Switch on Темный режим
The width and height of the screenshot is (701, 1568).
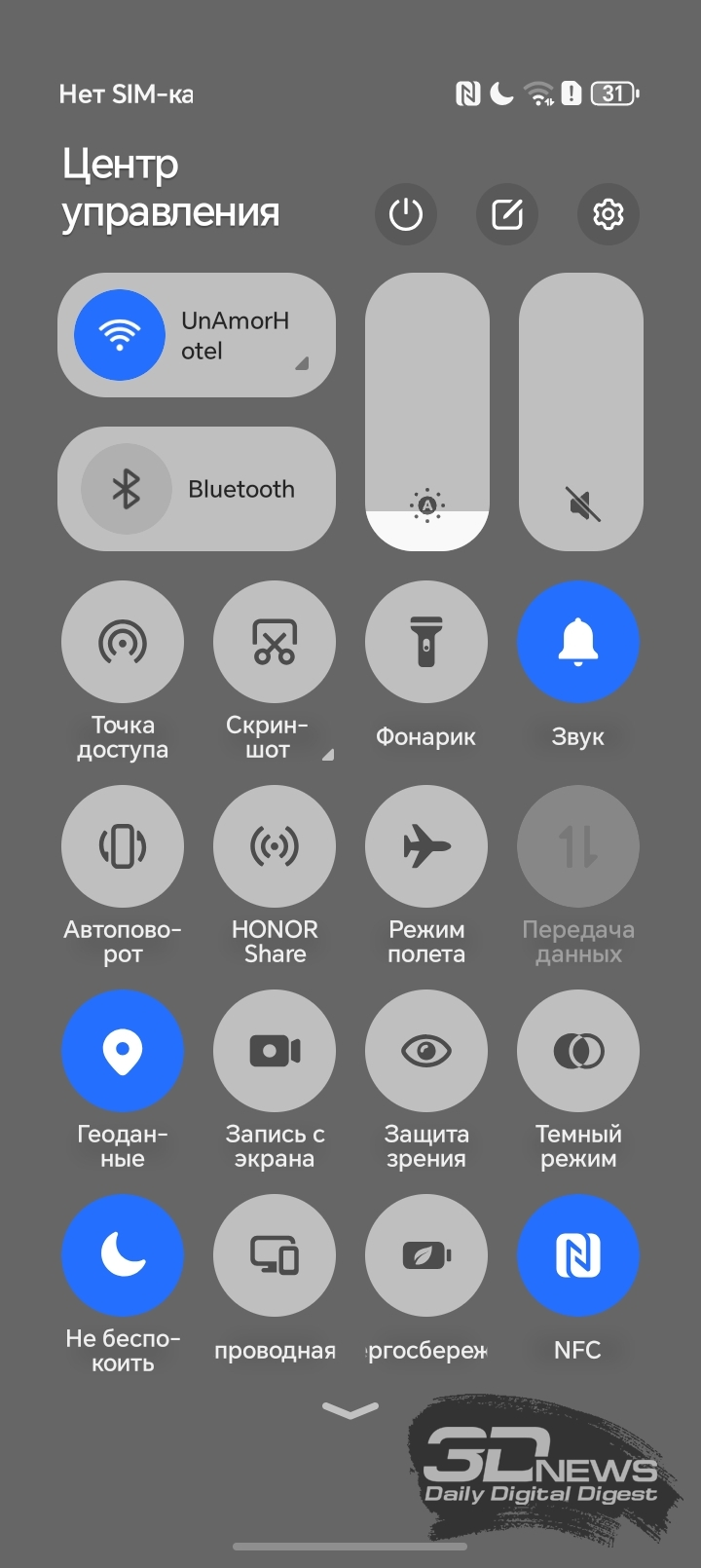[x=578, y=1051]
